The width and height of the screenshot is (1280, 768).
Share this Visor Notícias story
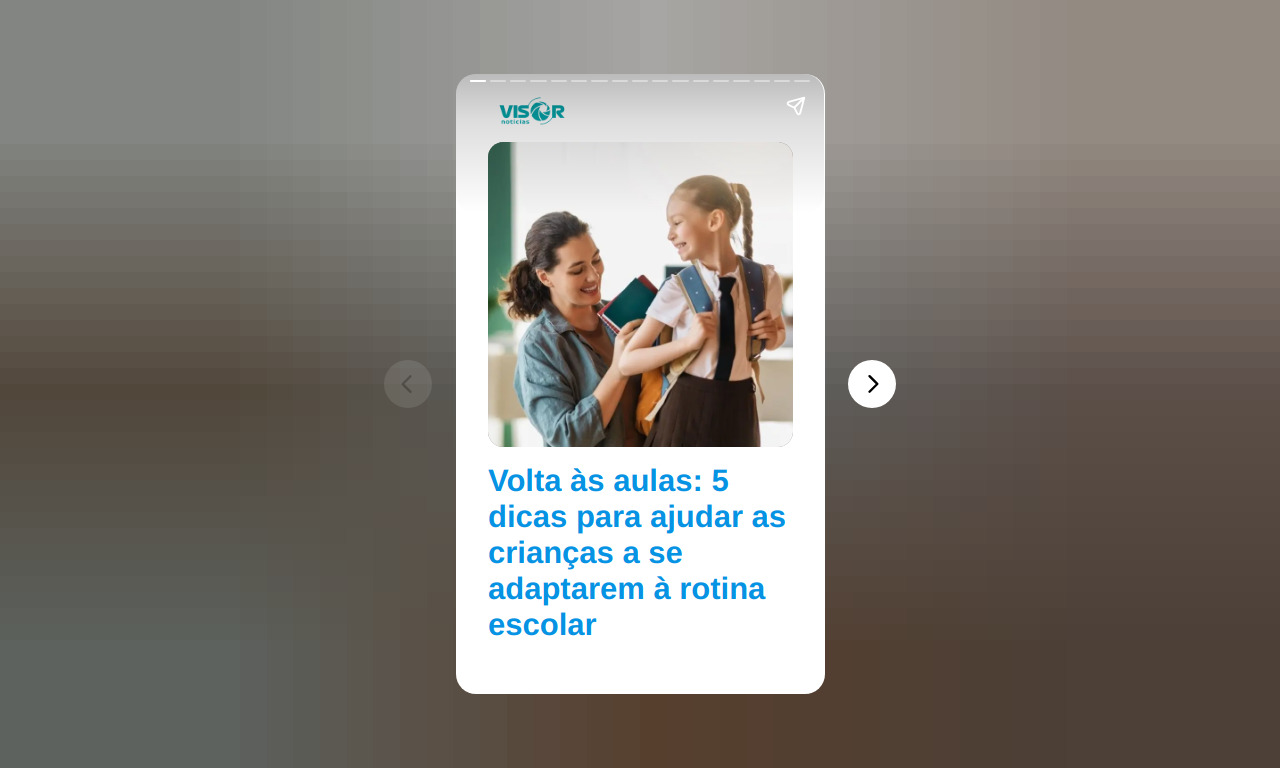point(795,106)
